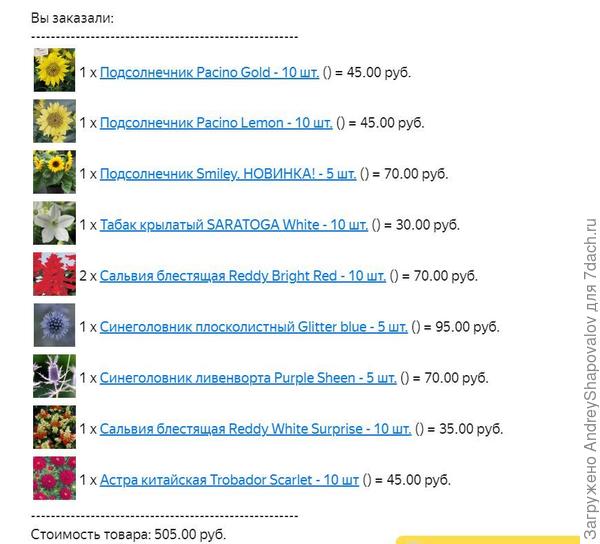This screenshot has width=600, height=544.
Task: Open the Сальвия блестящая Reddy Bright Red link
Action: (x=243, y=276)
